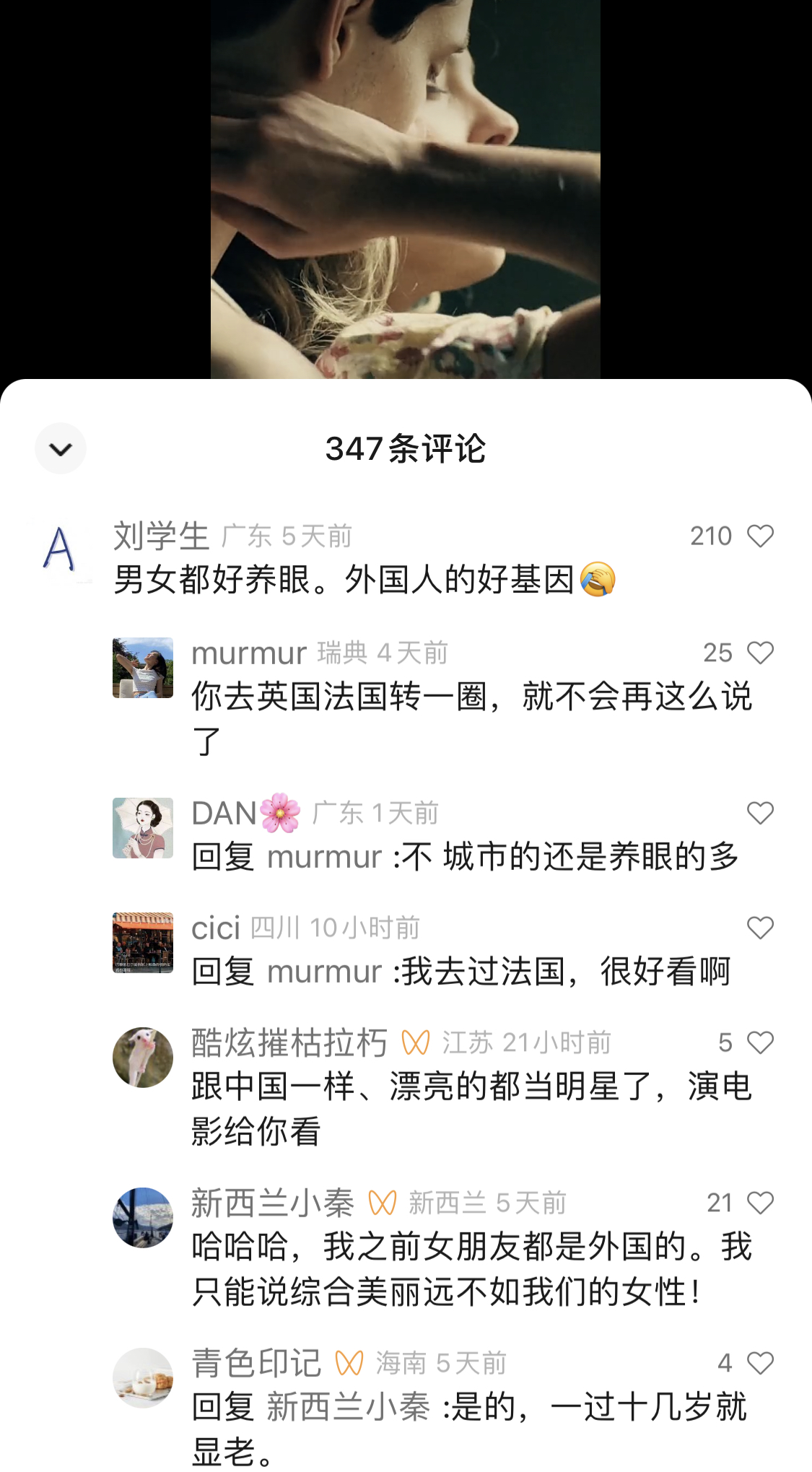Like cici's reply about France
812x1472 pixels.
[760, 928]
